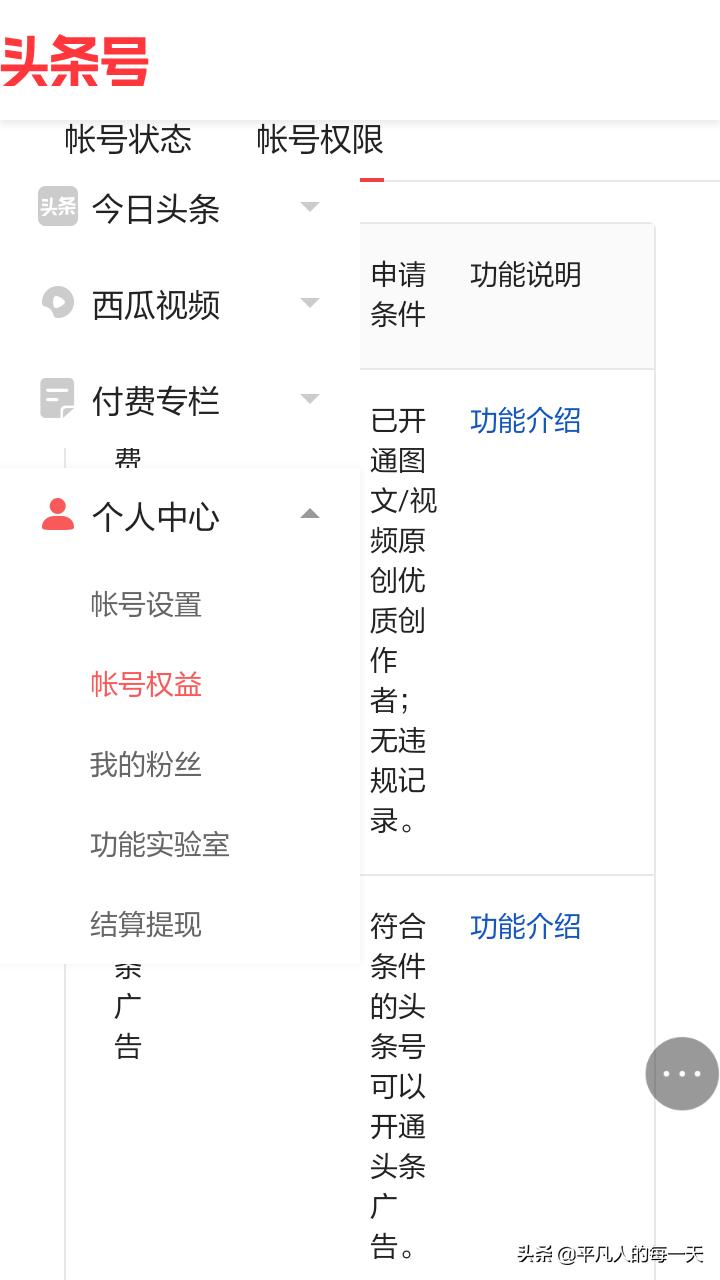Click the second 功能介绍 link
The image size is (720, 1280).
click(524, 927)
